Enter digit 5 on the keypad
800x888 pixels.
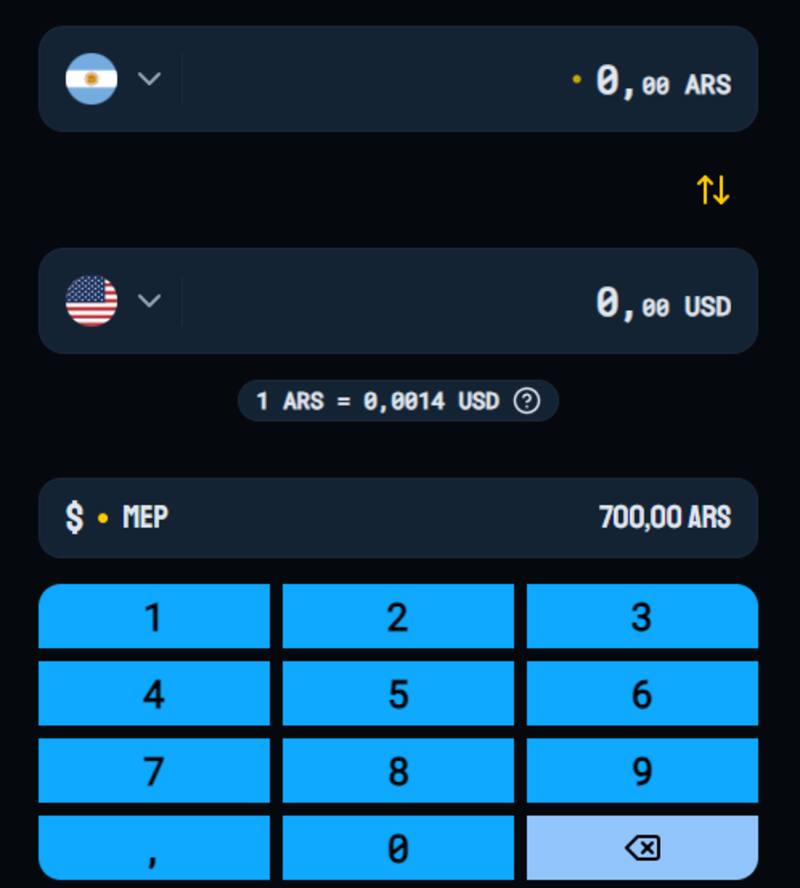(x=398, y=693)
